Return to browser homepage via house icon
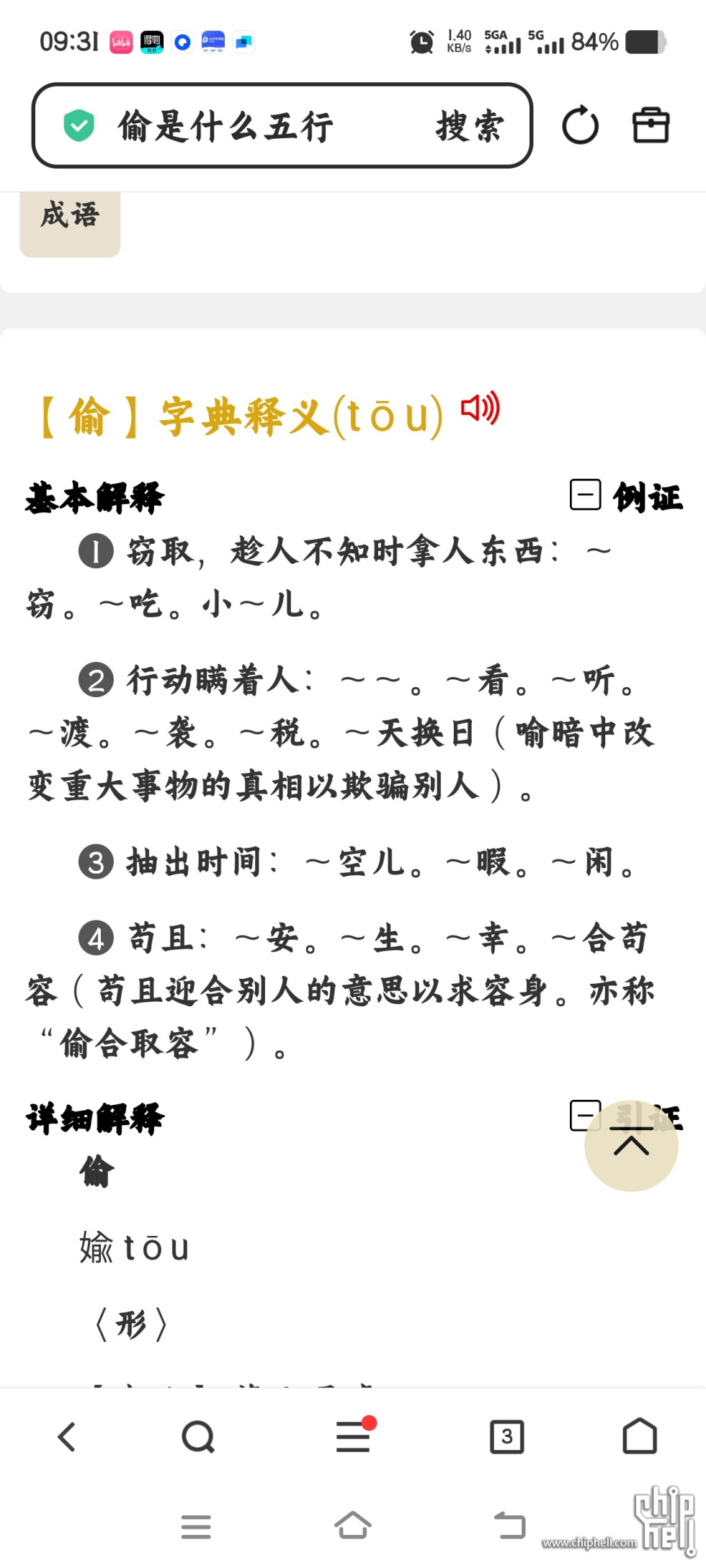This screenshot has height=1568, width=706. [x=640, y=1437]
